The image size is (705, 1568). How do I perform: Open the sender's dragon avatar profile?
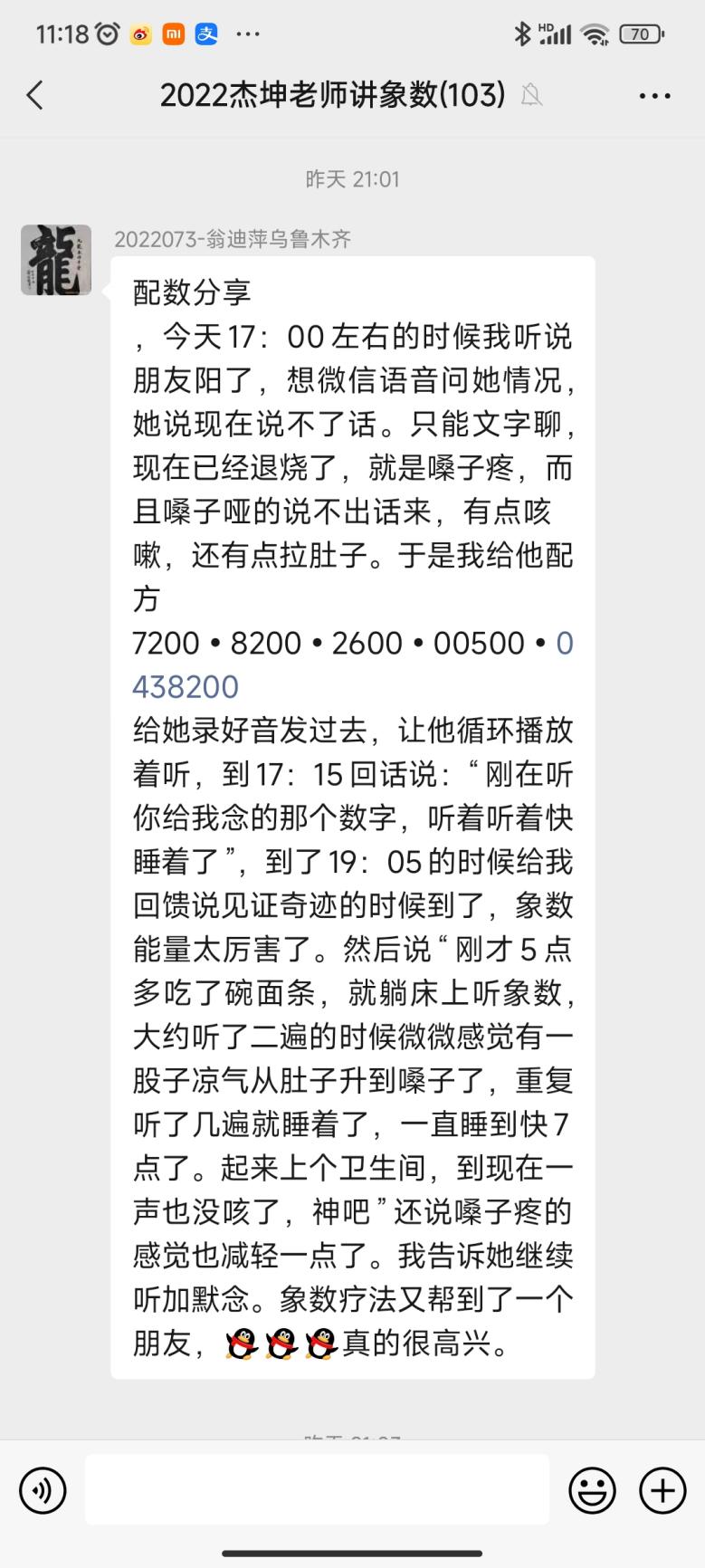click(x=56, y=260)
